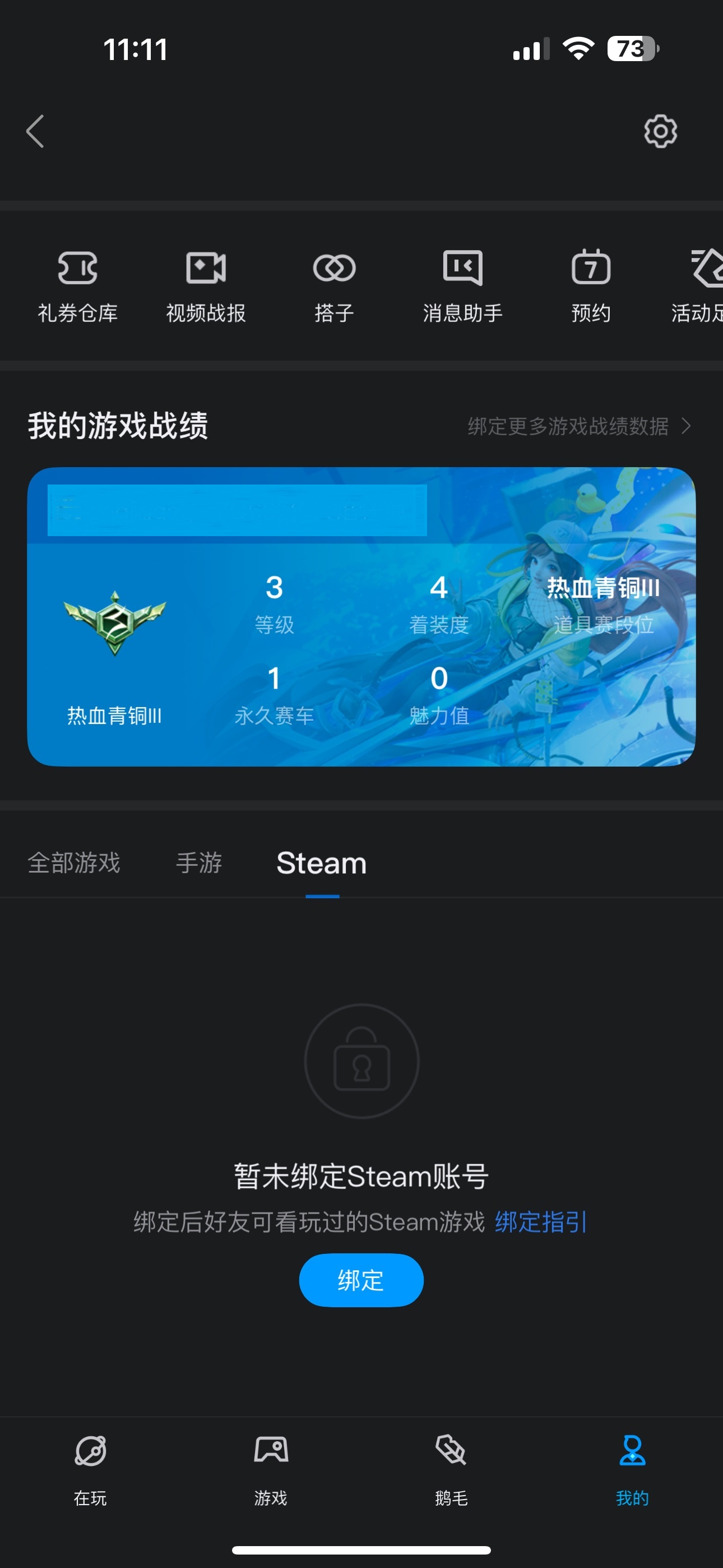This screenshot has width=723, height=1568.
Task: Go back using the top-left arrow
Action: [35, 131]
